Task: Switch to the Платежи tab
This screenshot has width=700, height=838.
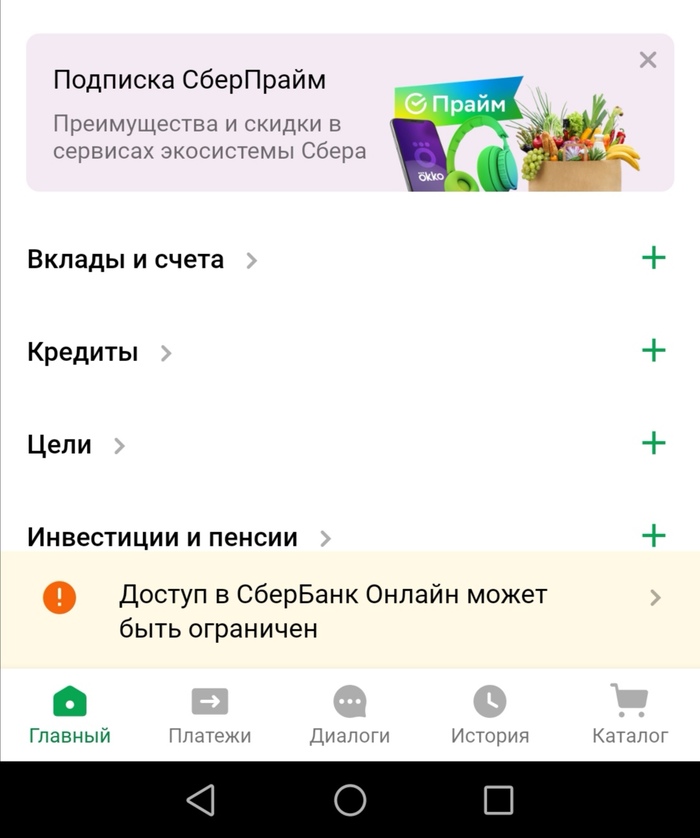Action: pyautogui.click(x=209, y=715)
